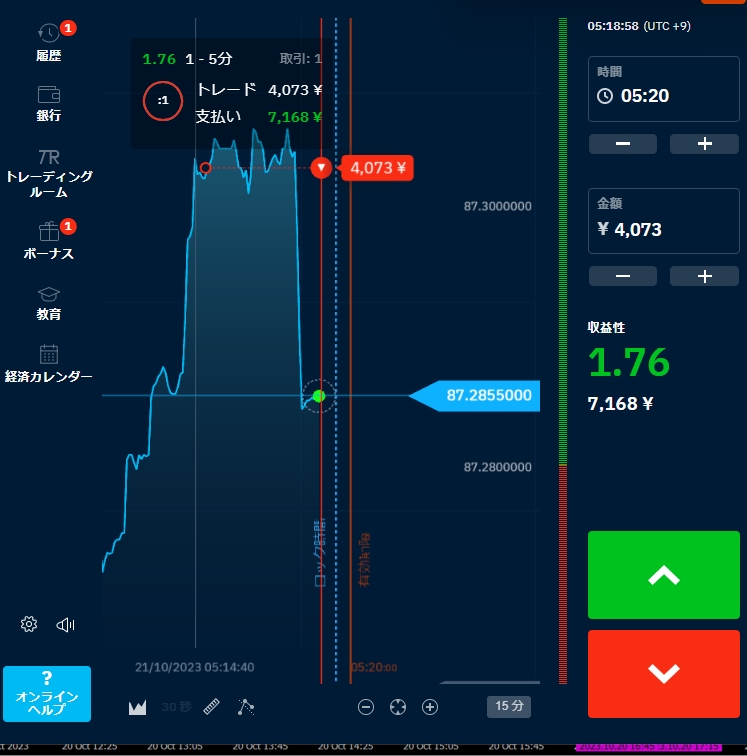Zoom out the chart with the minus icon
This screenshot has width=747, height=756.
tap(366, 707)
